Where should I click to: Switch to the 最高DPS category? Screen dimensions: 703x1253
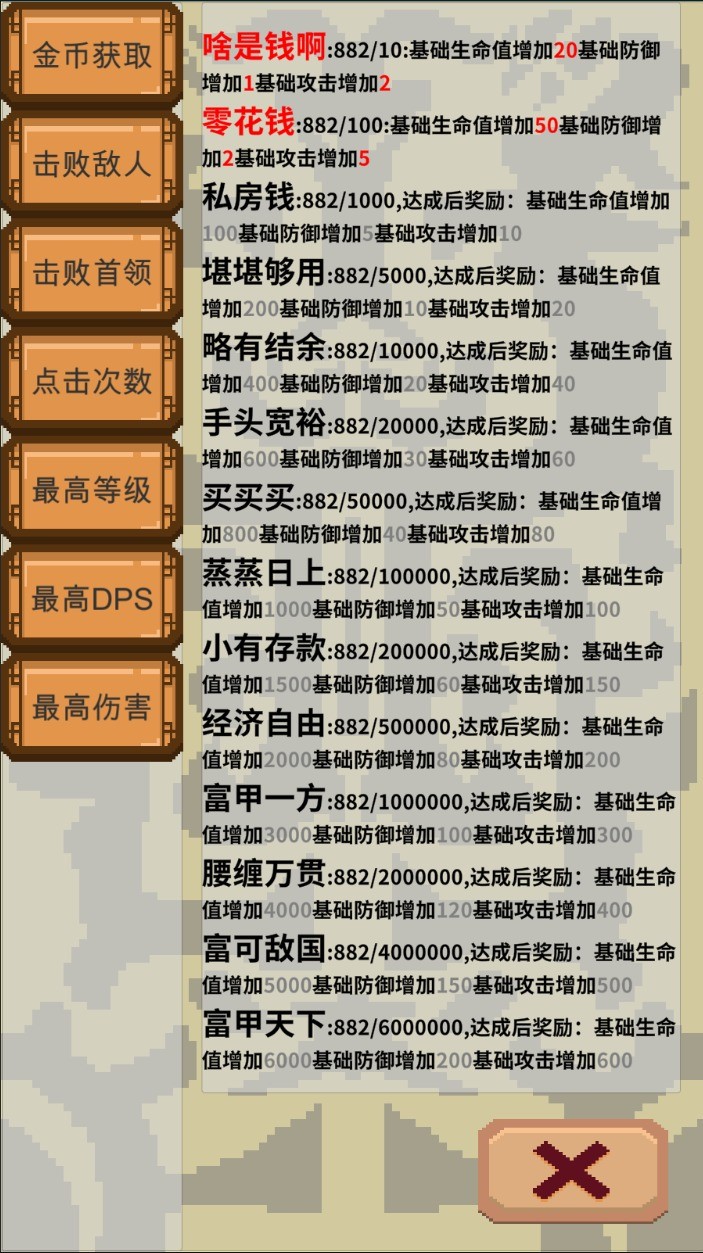click(92, 598)
